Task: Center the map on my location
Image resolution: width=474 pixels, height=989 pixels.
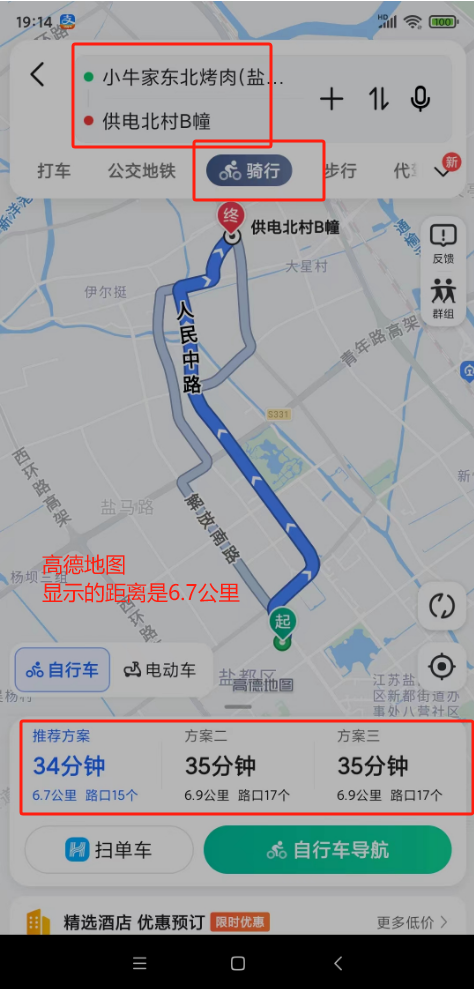Action: (x=442, y=666)
